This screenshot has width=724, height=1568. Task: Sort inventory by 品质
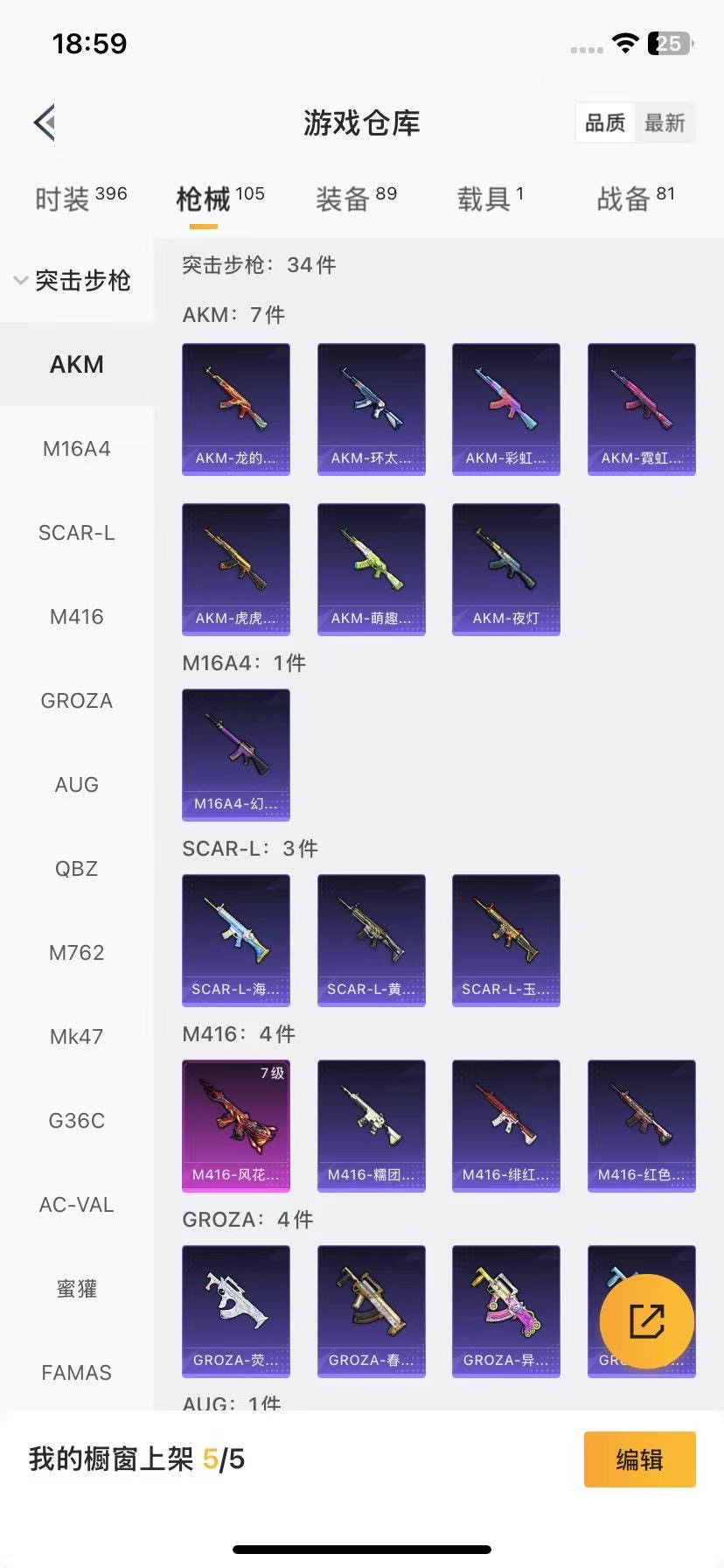pos(605,123)
